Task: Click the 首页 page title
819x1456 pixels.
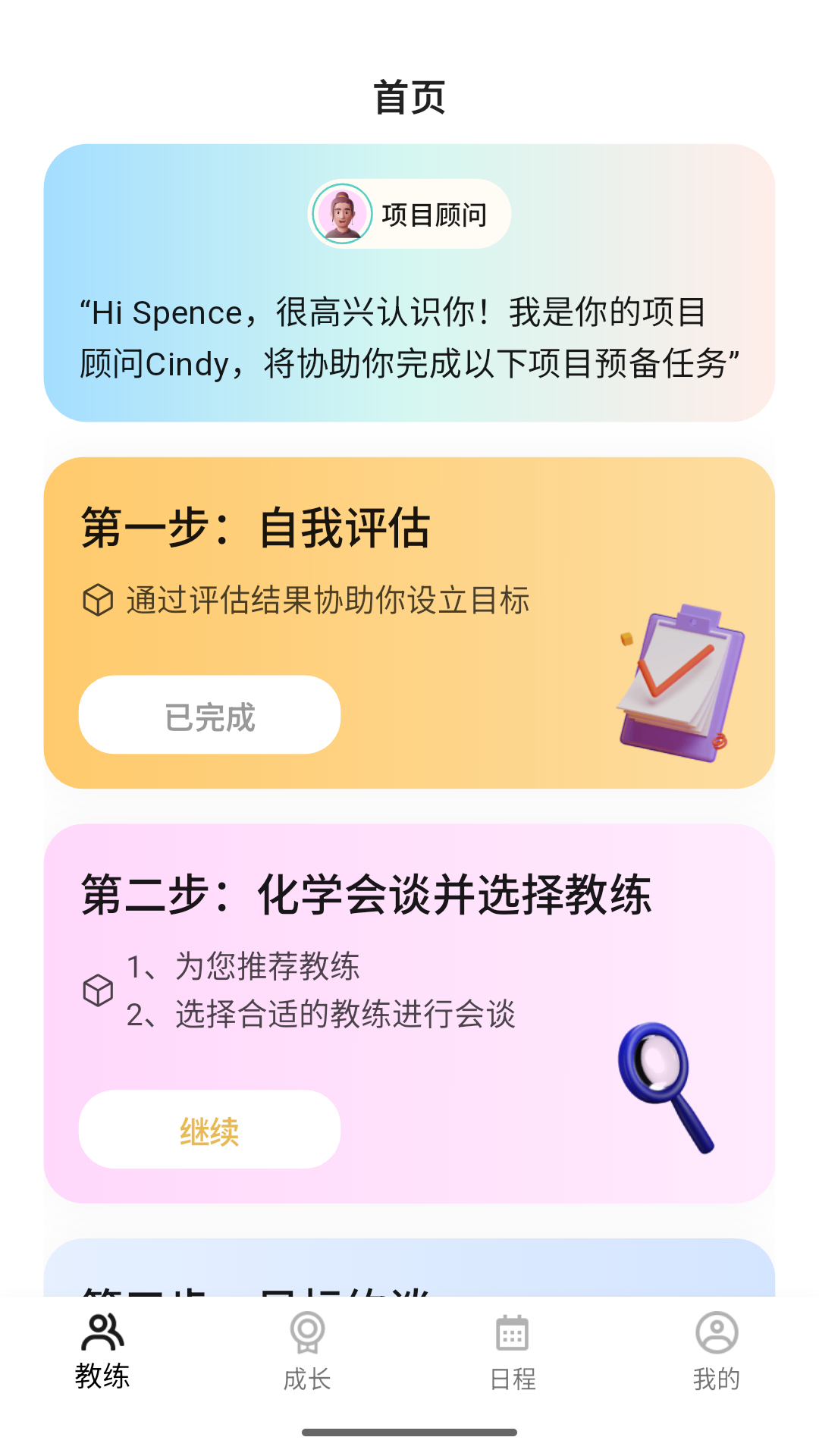Action: point(409,96)
